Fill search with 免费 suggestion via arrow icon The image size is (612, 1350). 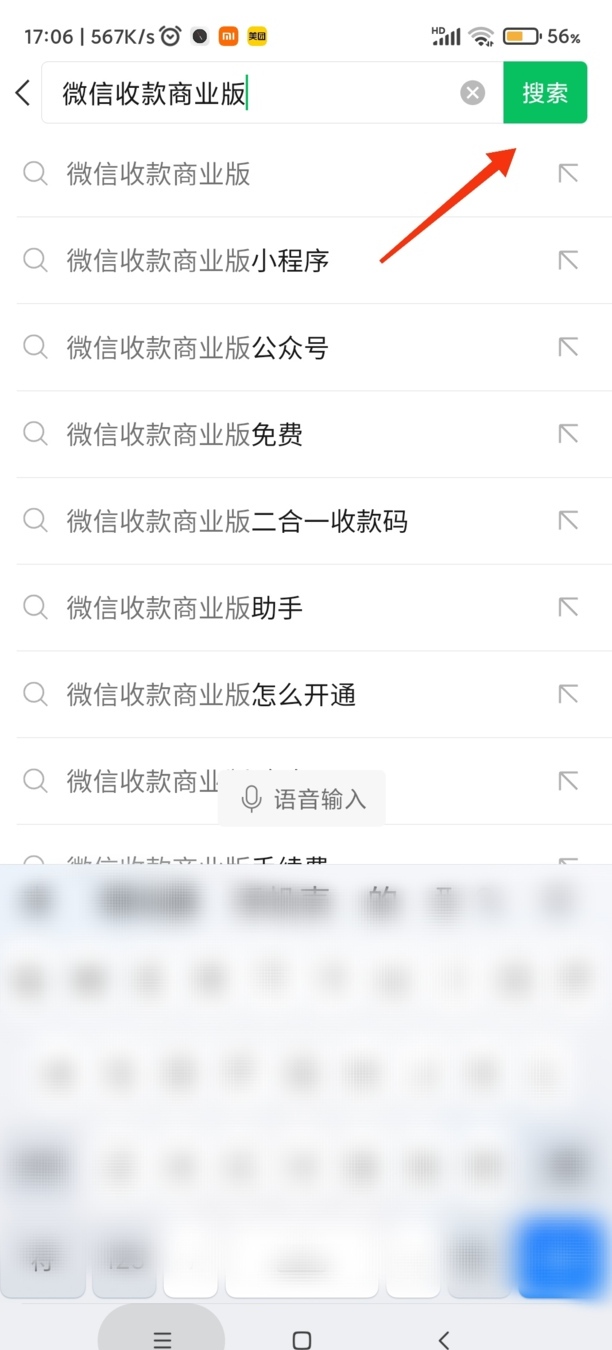(568, 435)
